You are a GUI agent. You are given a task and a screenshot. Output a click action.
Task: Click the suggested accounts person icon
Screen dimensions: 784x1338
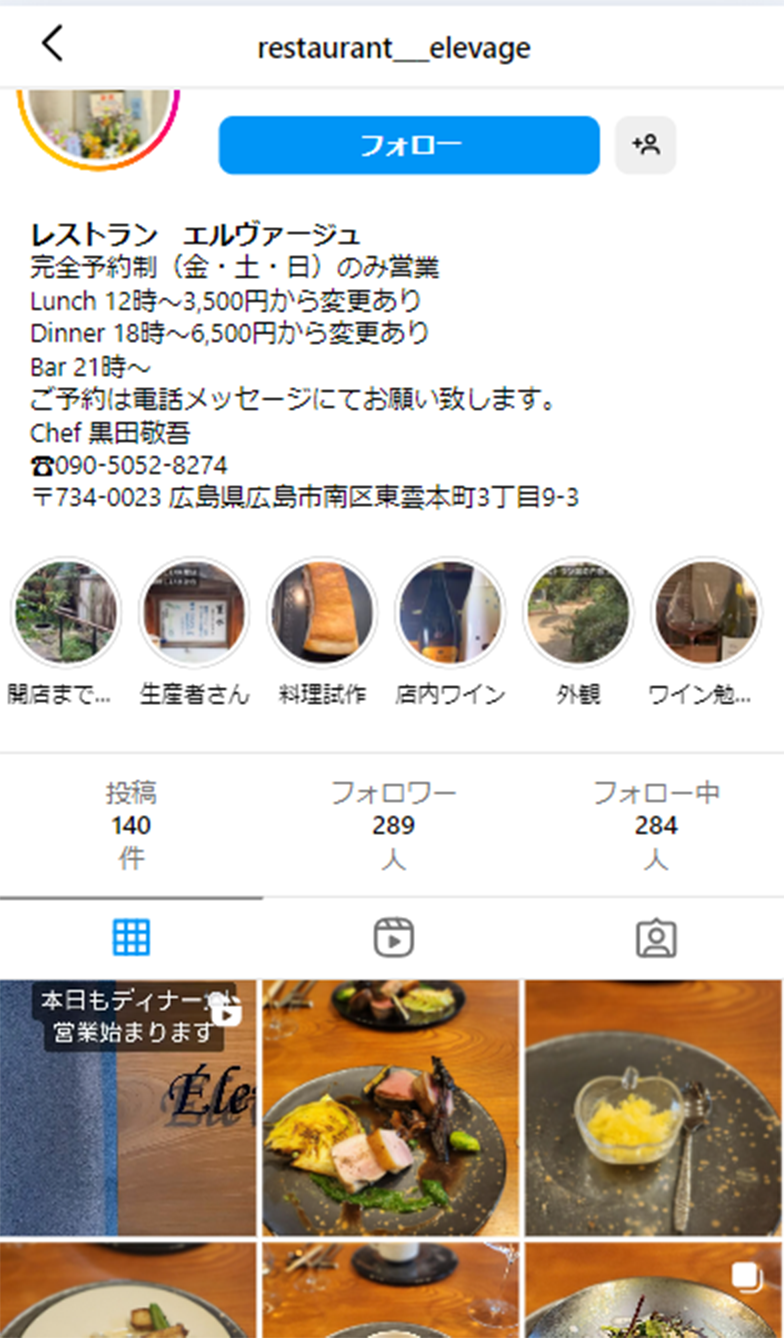(646, 145)
